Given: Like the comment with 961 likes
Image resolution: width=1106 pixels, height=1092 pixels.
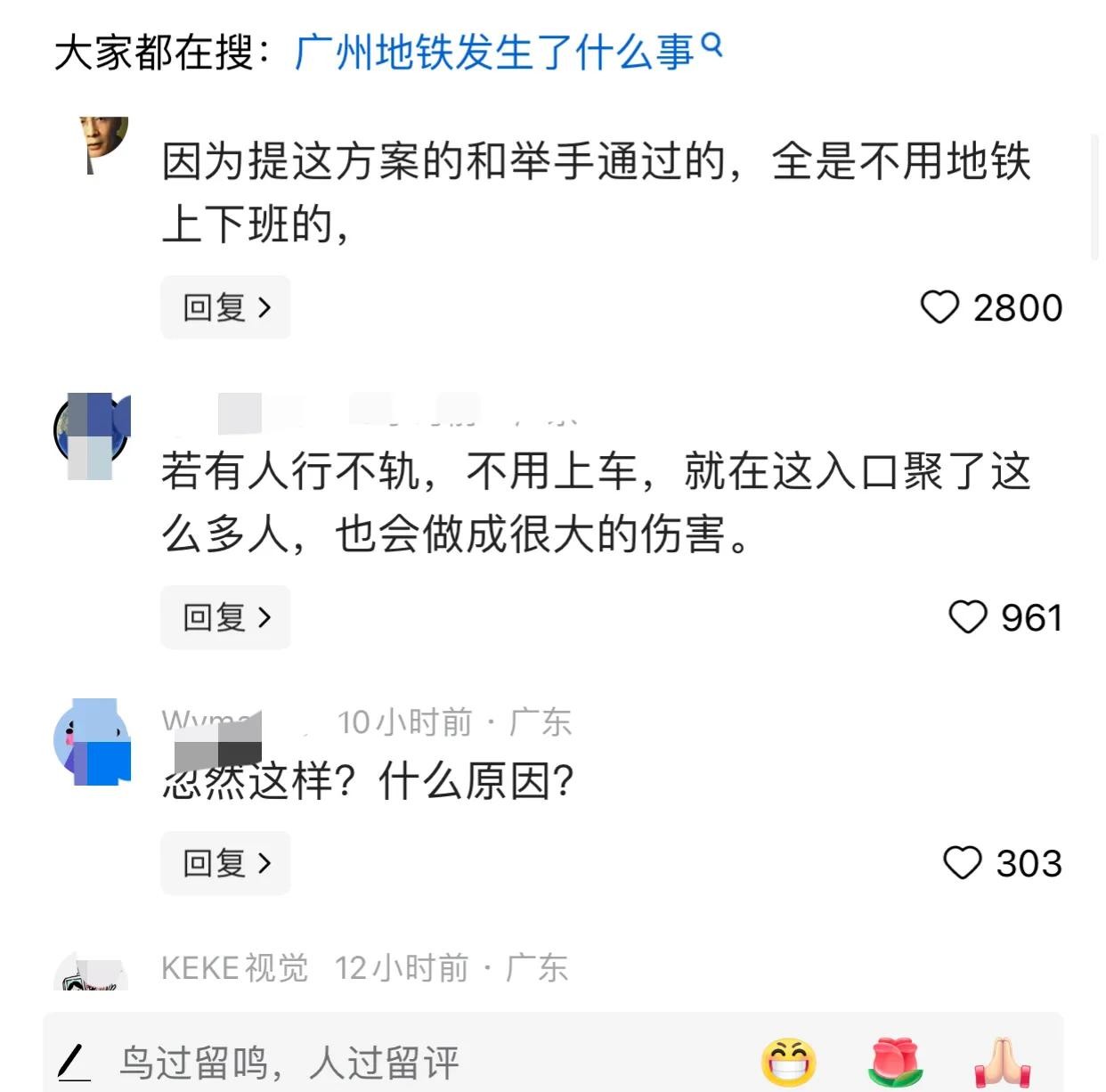Looking at the screenshot, I should point(967,617).
